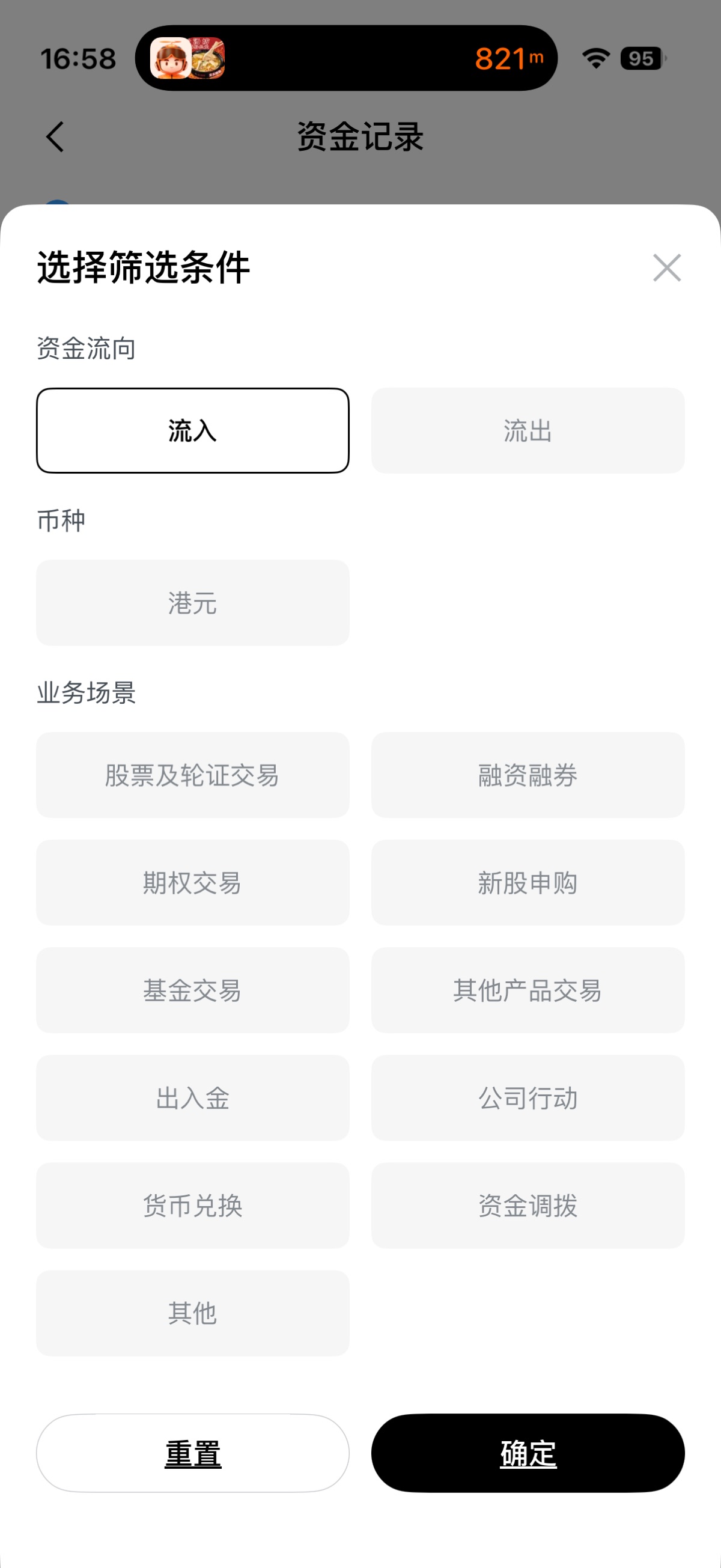Filter by 融资融券 scenario
This screenshot has height=1568, width=721.
pos(528,775)
